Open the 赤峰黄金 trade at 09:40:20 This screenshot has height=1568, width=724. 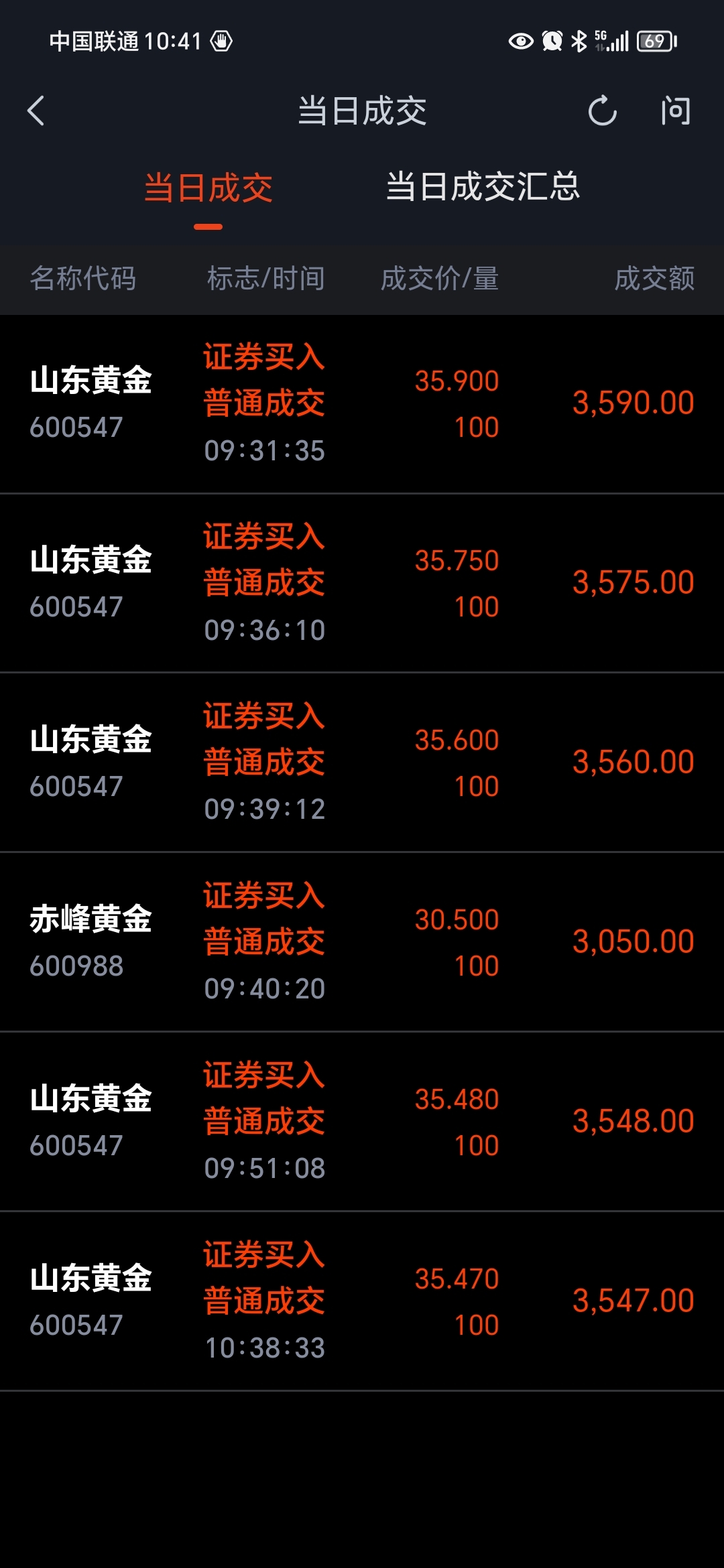pos(362,943)
